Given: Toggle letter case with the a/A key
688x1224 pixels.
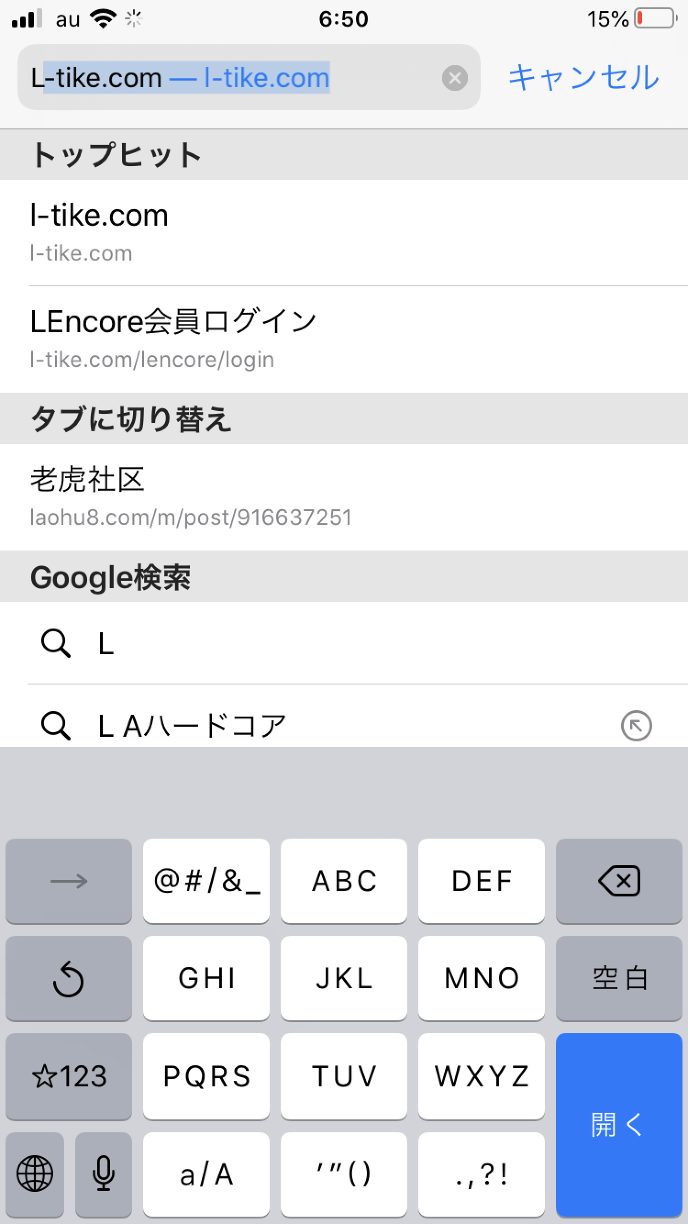Looking at the screenshot, I should tap(207, 1174).
